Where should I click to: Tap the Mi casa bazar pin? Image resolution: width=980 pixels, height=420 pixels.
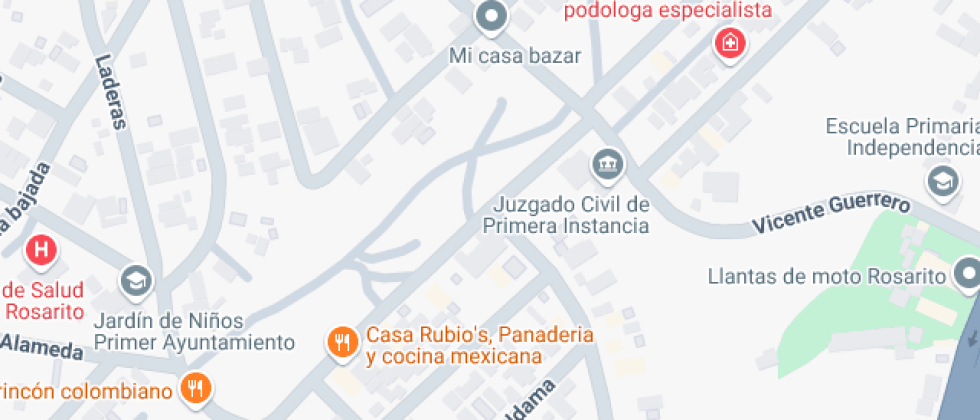click(491, 17)
